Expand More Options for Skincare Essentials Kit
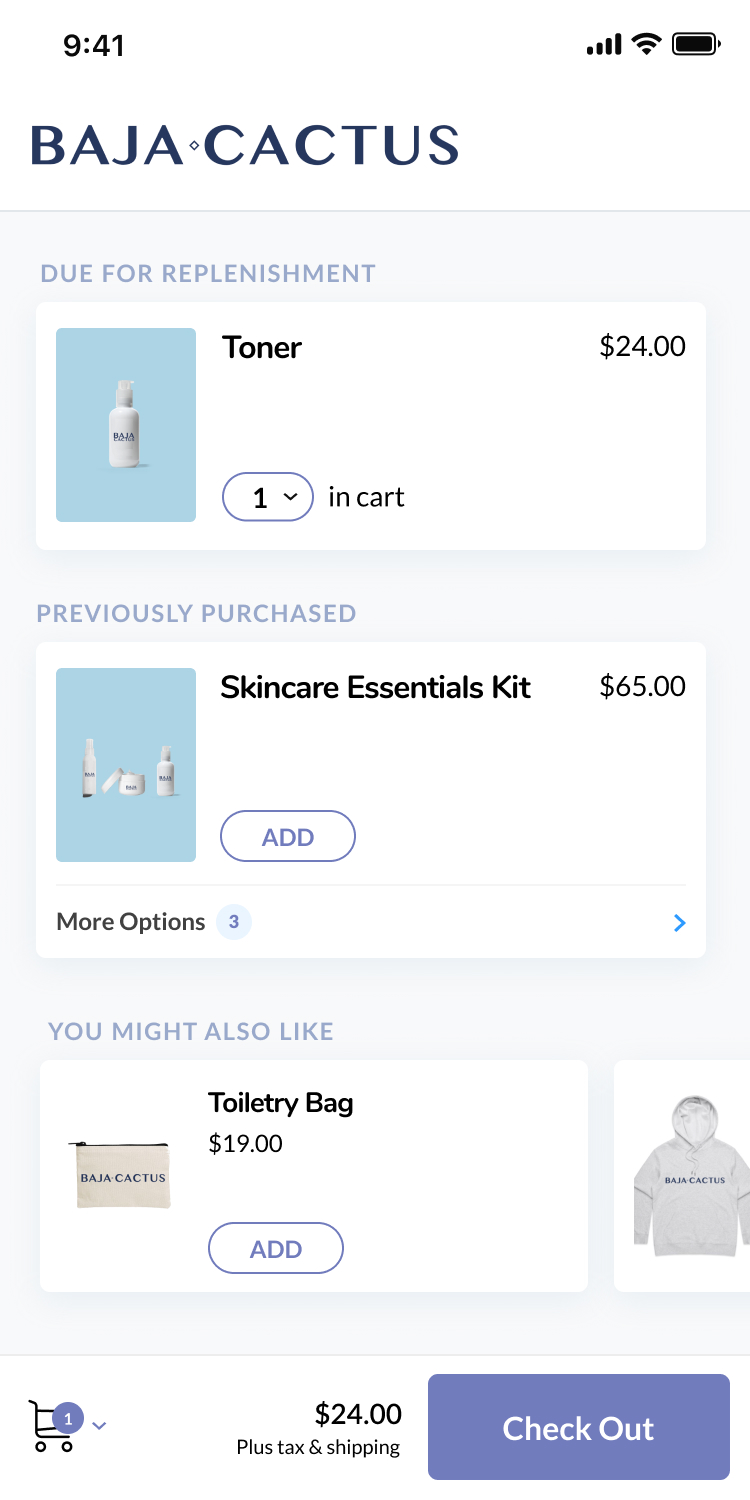The image size is (750, 1500). point(130,921)
